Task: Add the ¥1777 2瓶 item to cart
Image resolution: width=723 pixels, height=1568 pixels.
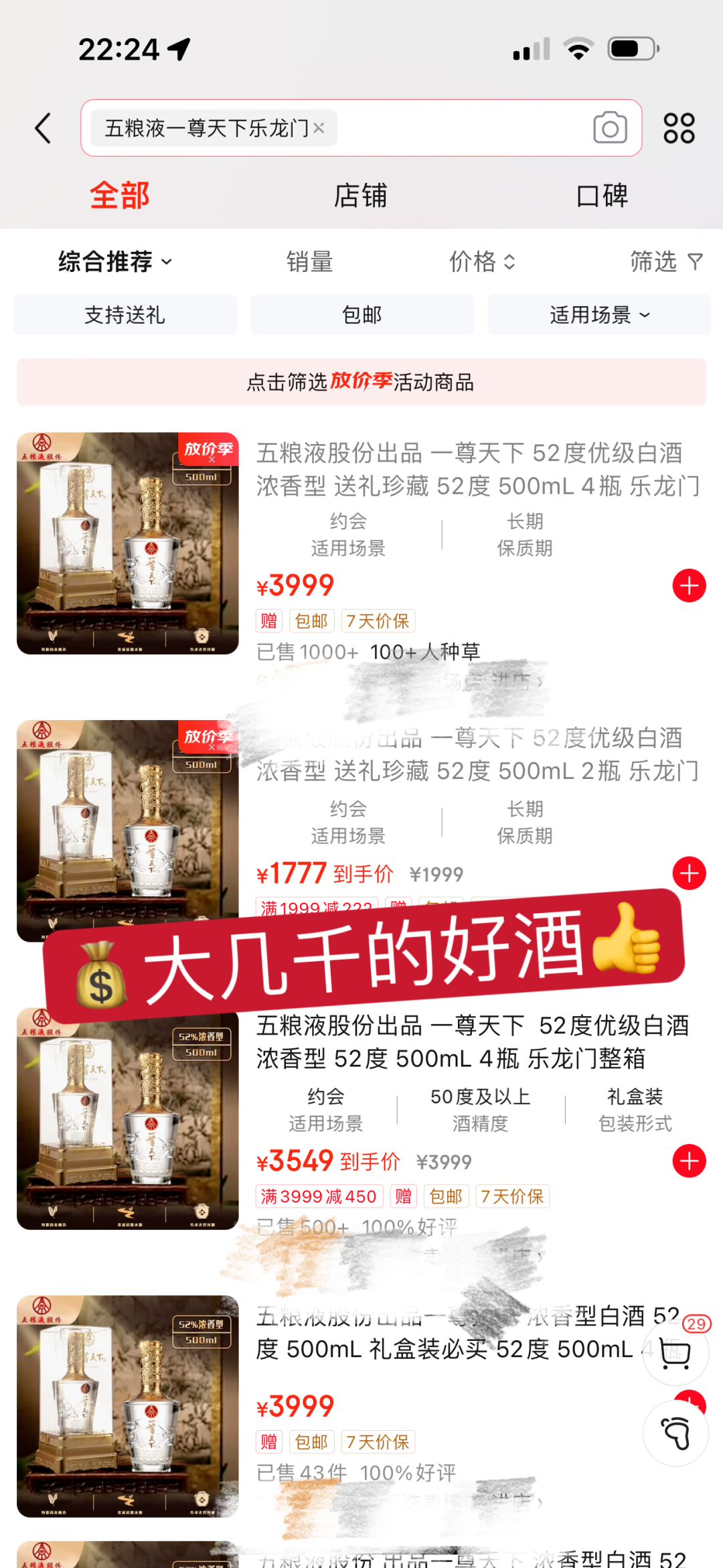Action: 689,873
